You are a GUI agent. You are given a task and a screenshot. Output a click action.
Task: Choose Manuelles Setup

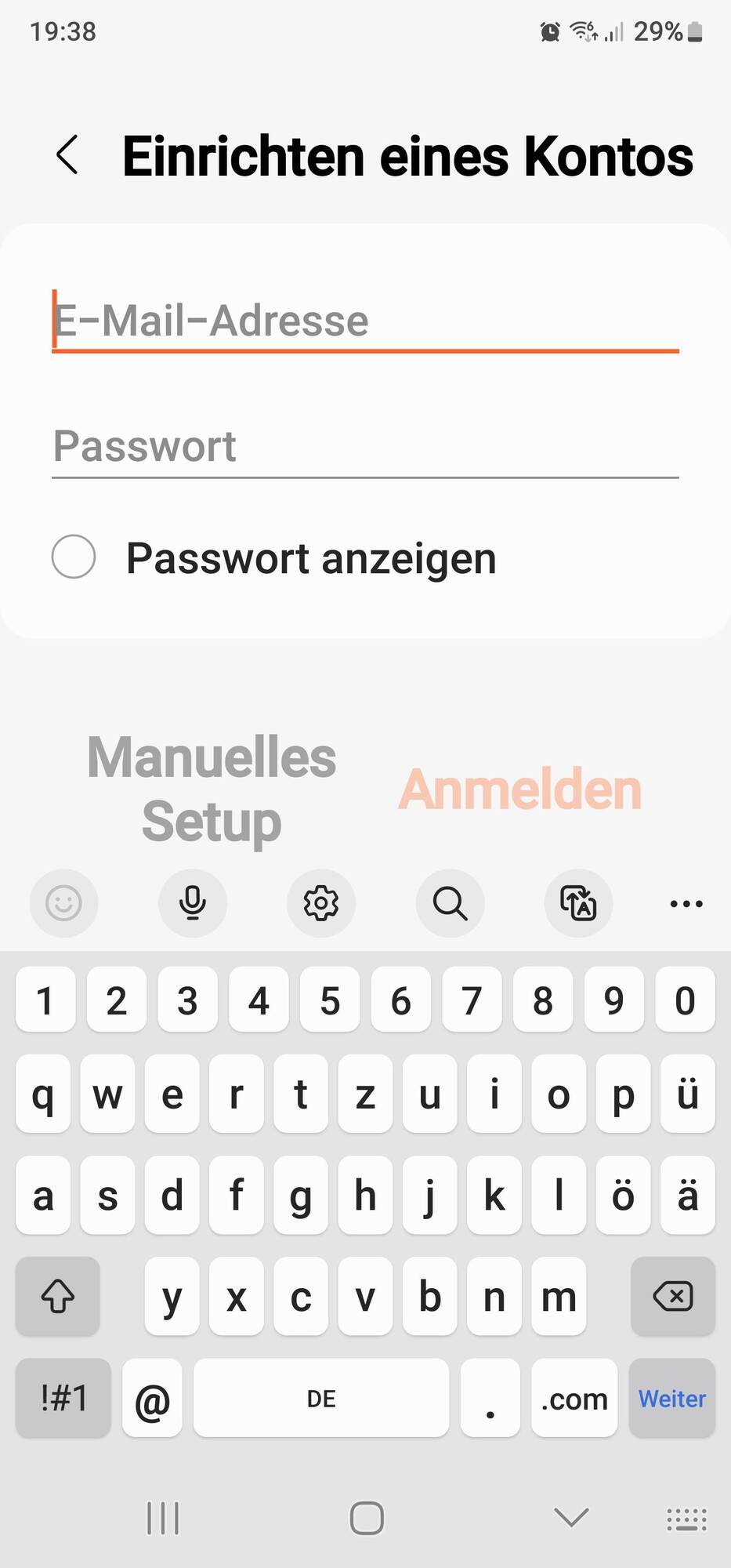pyautogui.click(x=212, y=789)
